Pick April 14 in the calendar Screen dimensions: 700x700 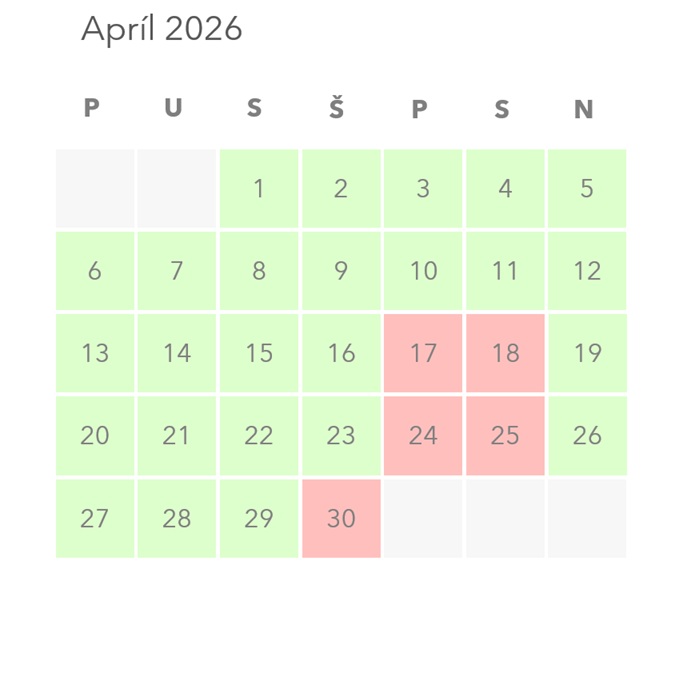(177, 353)
